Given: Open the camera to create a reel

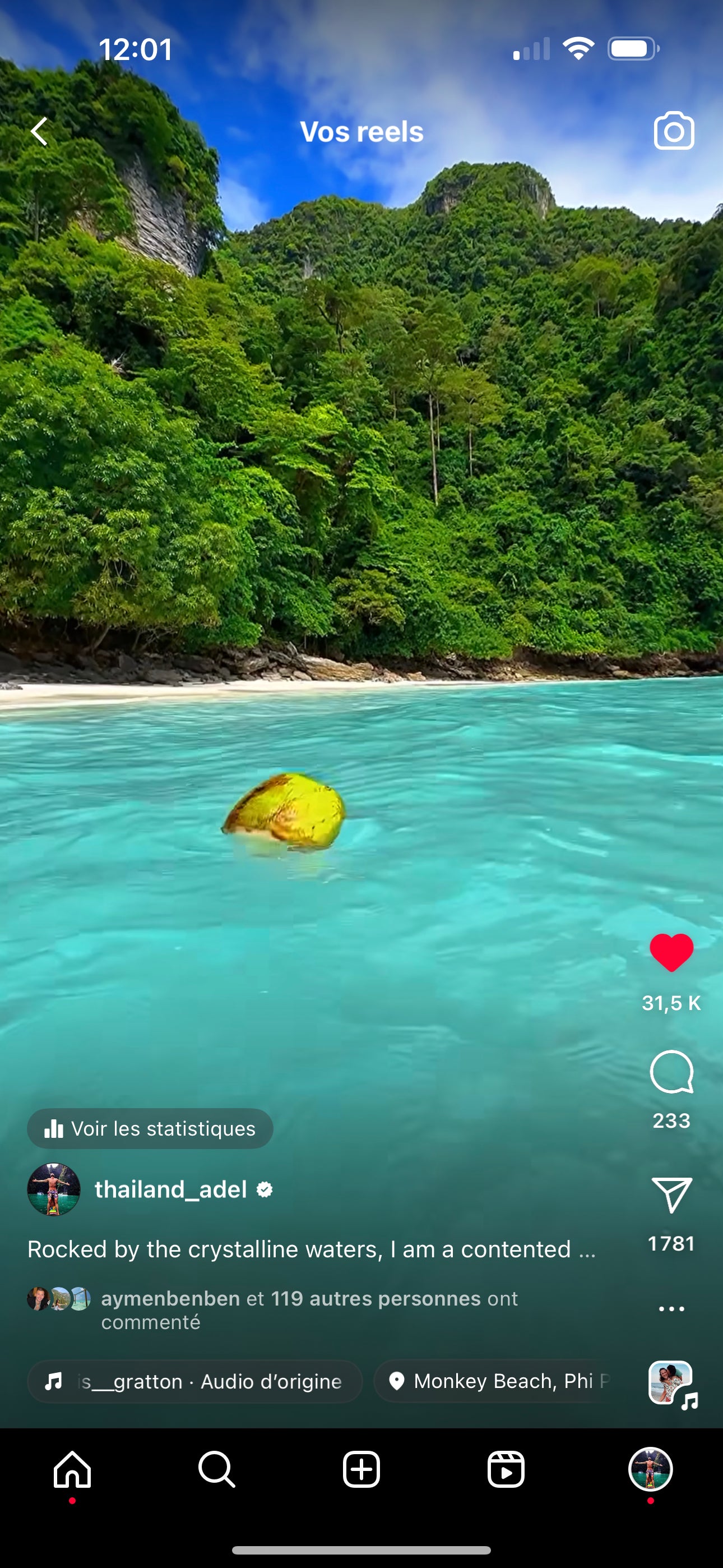Looking at the screenshot, I should 674,131.
